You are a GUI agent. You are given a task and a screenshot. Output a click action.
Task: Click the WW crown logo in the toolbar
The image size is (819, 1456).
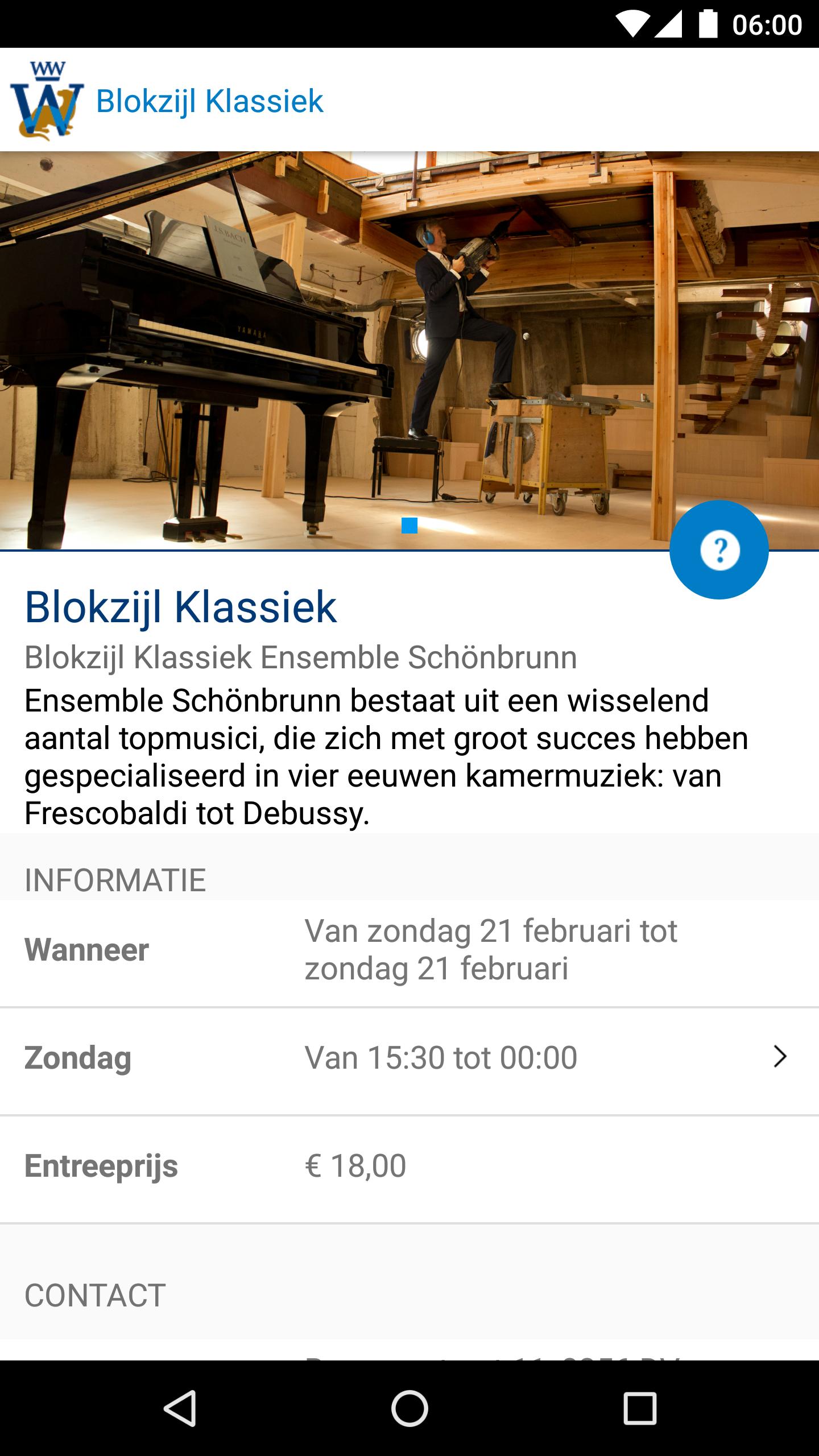pyautogui.click(x=48, y=100)
